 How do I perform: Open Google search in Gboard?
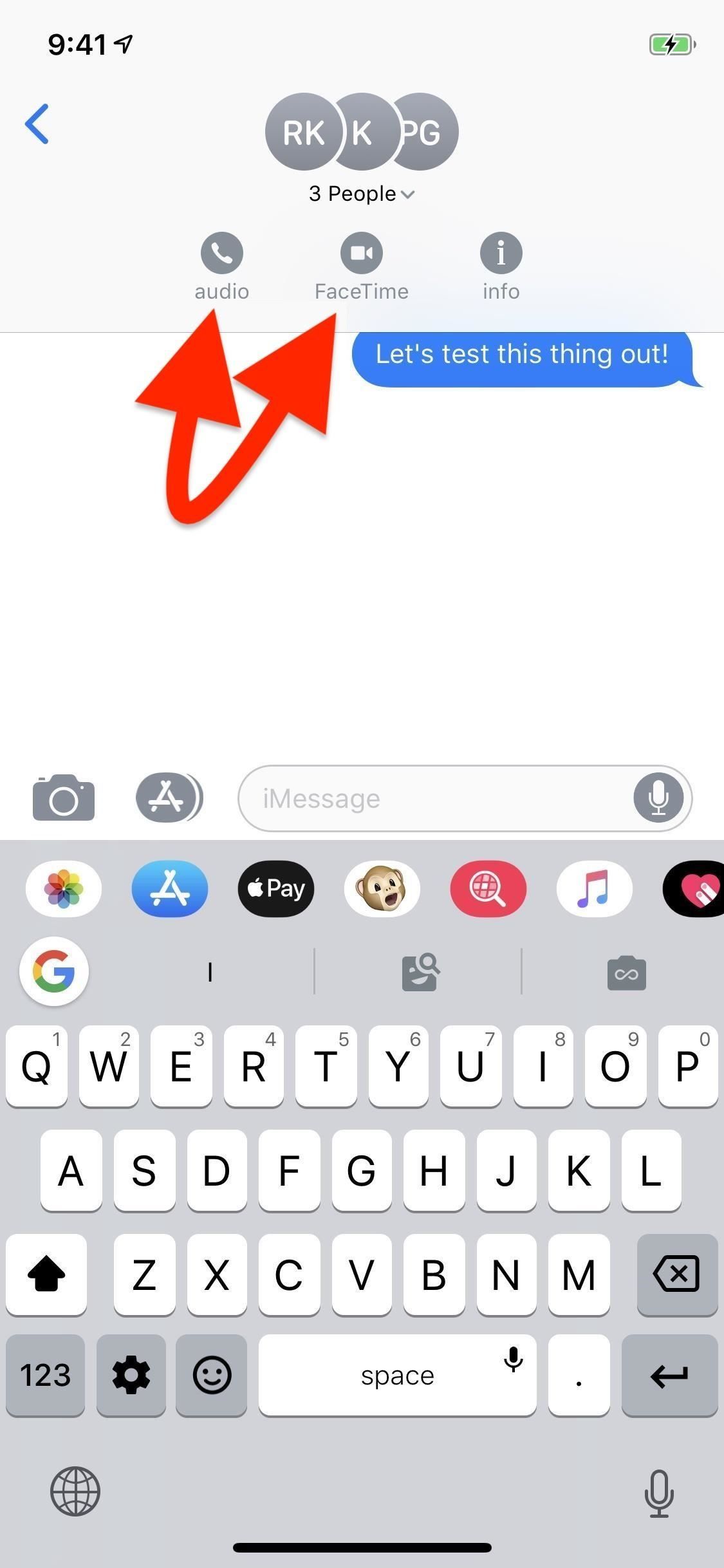pyautogui.click(x=53, y=973)
